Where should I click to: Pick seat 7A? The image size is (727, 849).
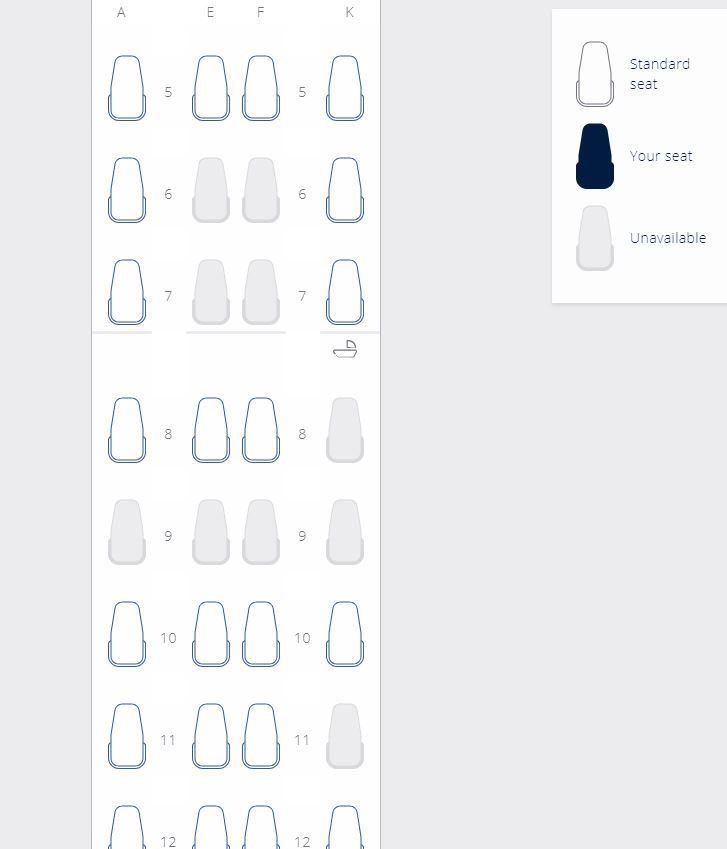[x=127, y=291]
